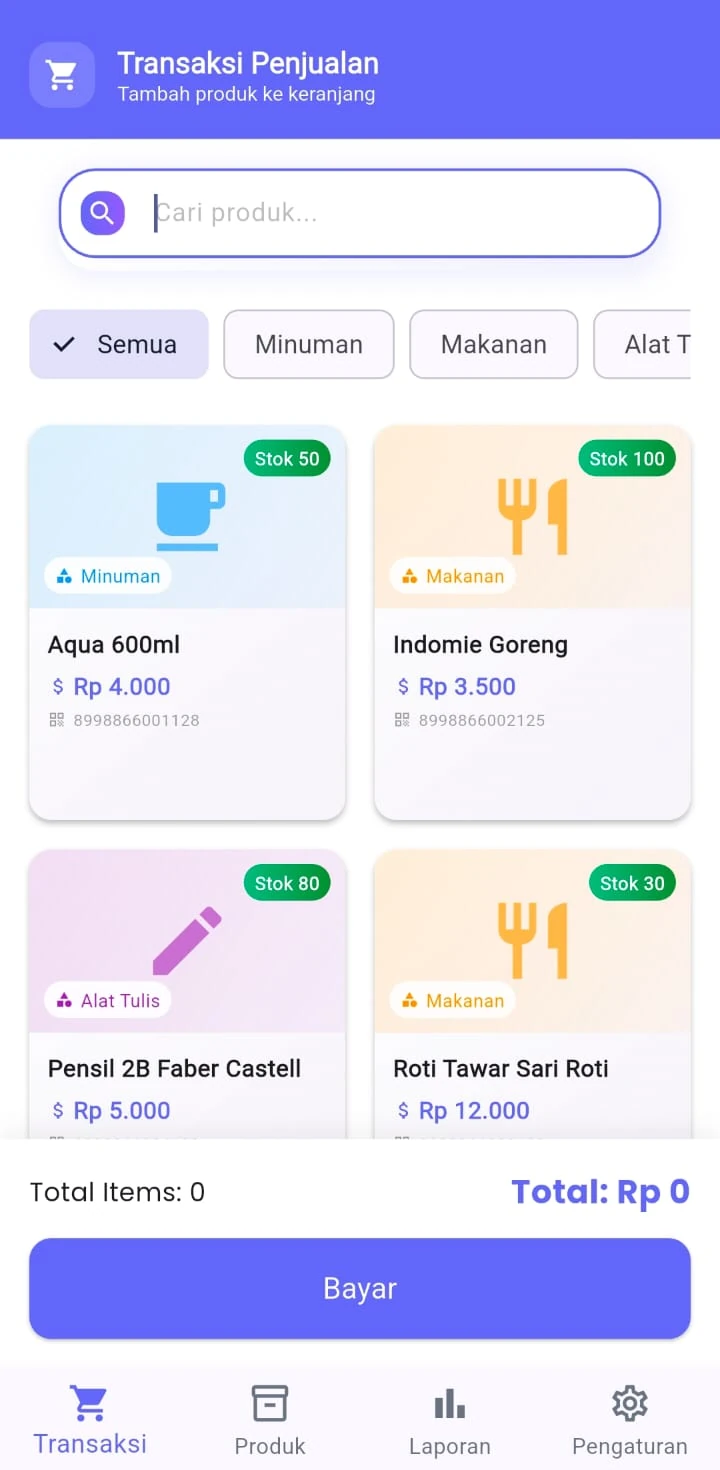Click the dollar icon next to Rp 3.500
The image size is (720, 1470).
pyautogui.click(x=404, y=686)
